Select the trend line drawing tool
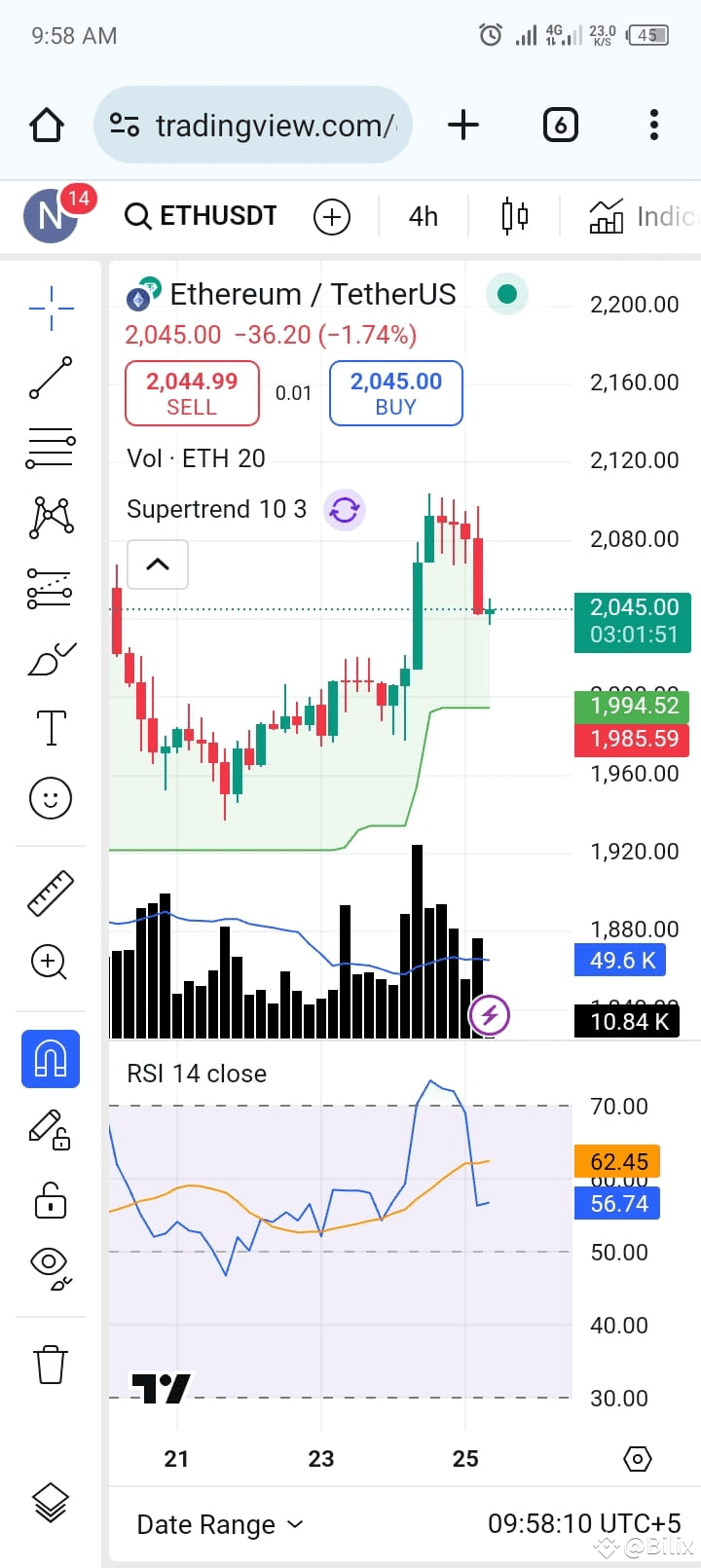701x1568 pixels. (50, 378)
